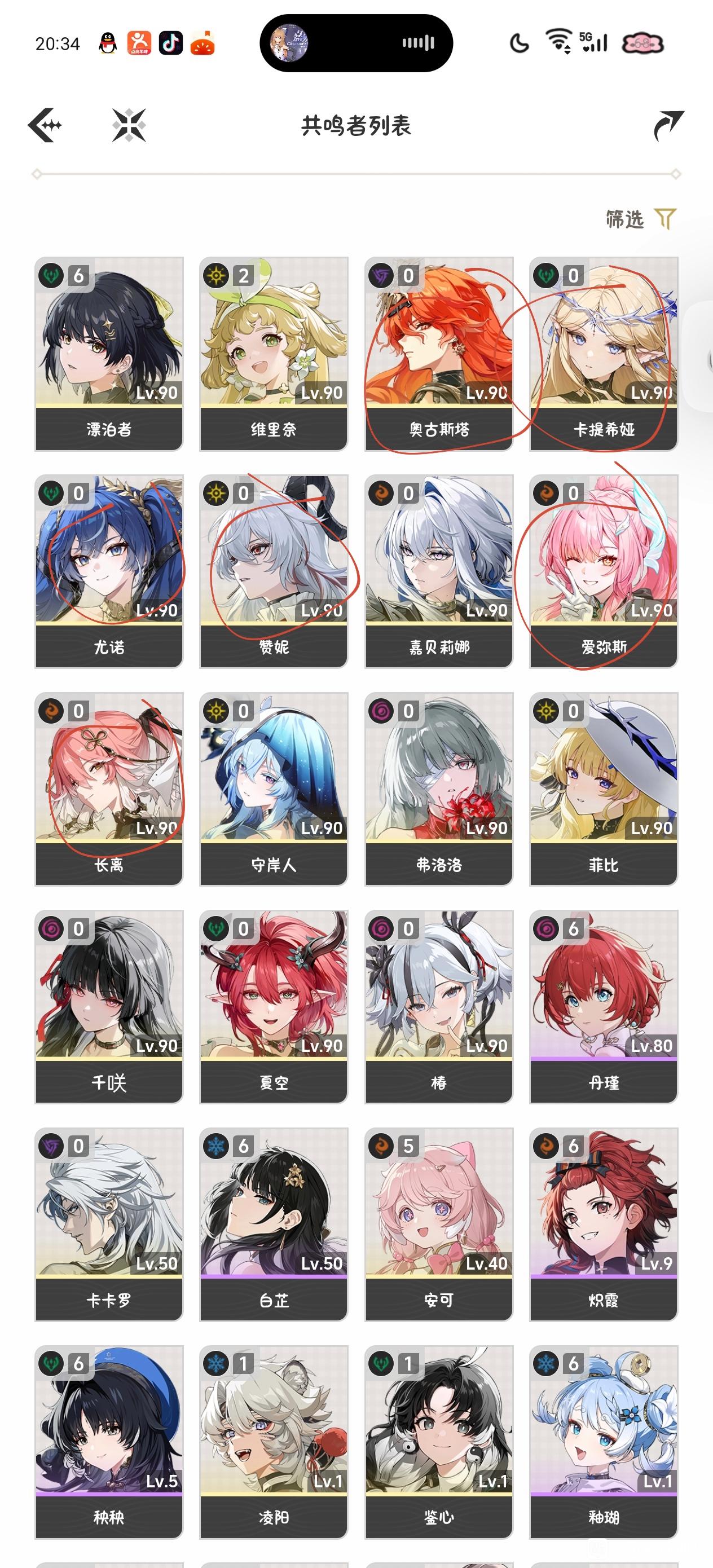
Task: Select the 维里奈 card
Action: 274,354
